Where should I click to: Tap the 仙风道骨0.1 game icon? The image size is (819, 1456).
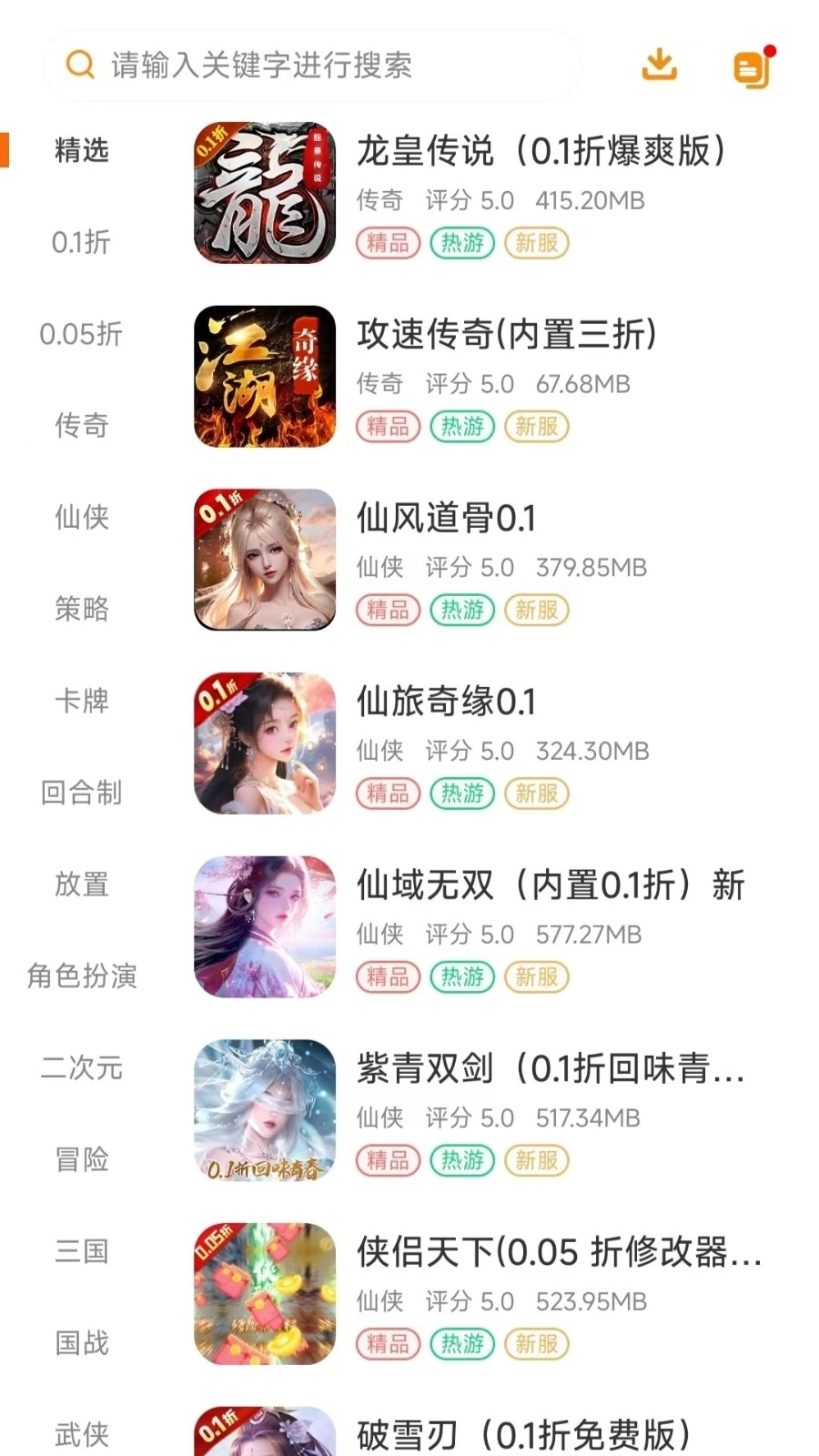(x=264, y=559)
